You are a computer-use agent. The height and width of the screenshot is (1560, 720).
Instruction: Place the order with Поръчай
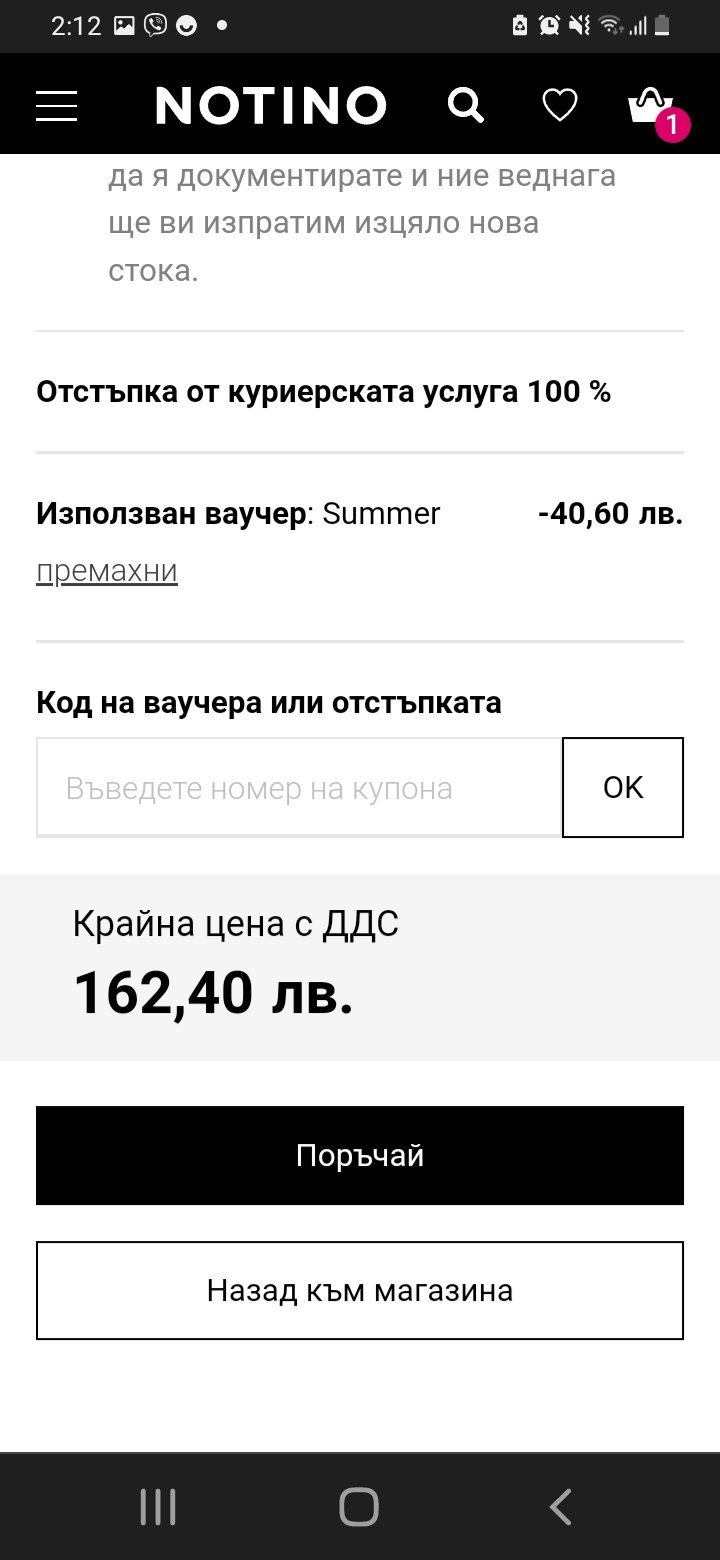coord(360,1155)
